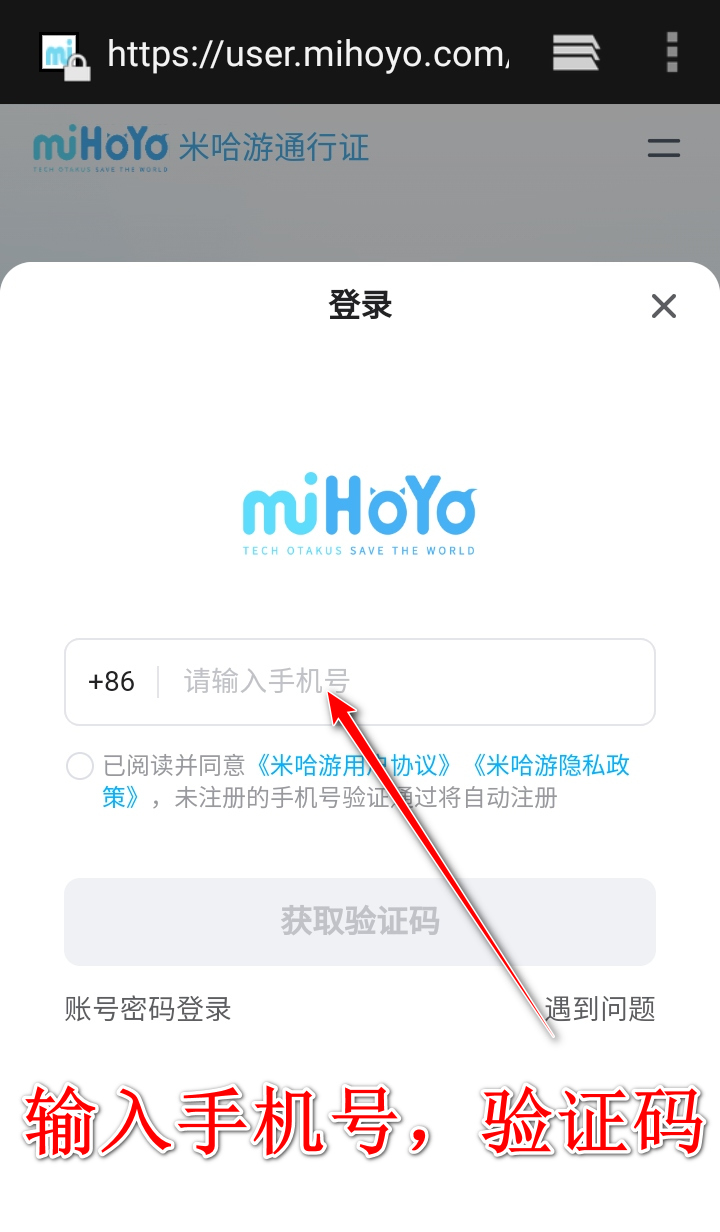Close the 登录 login dialog

point(664,306)
